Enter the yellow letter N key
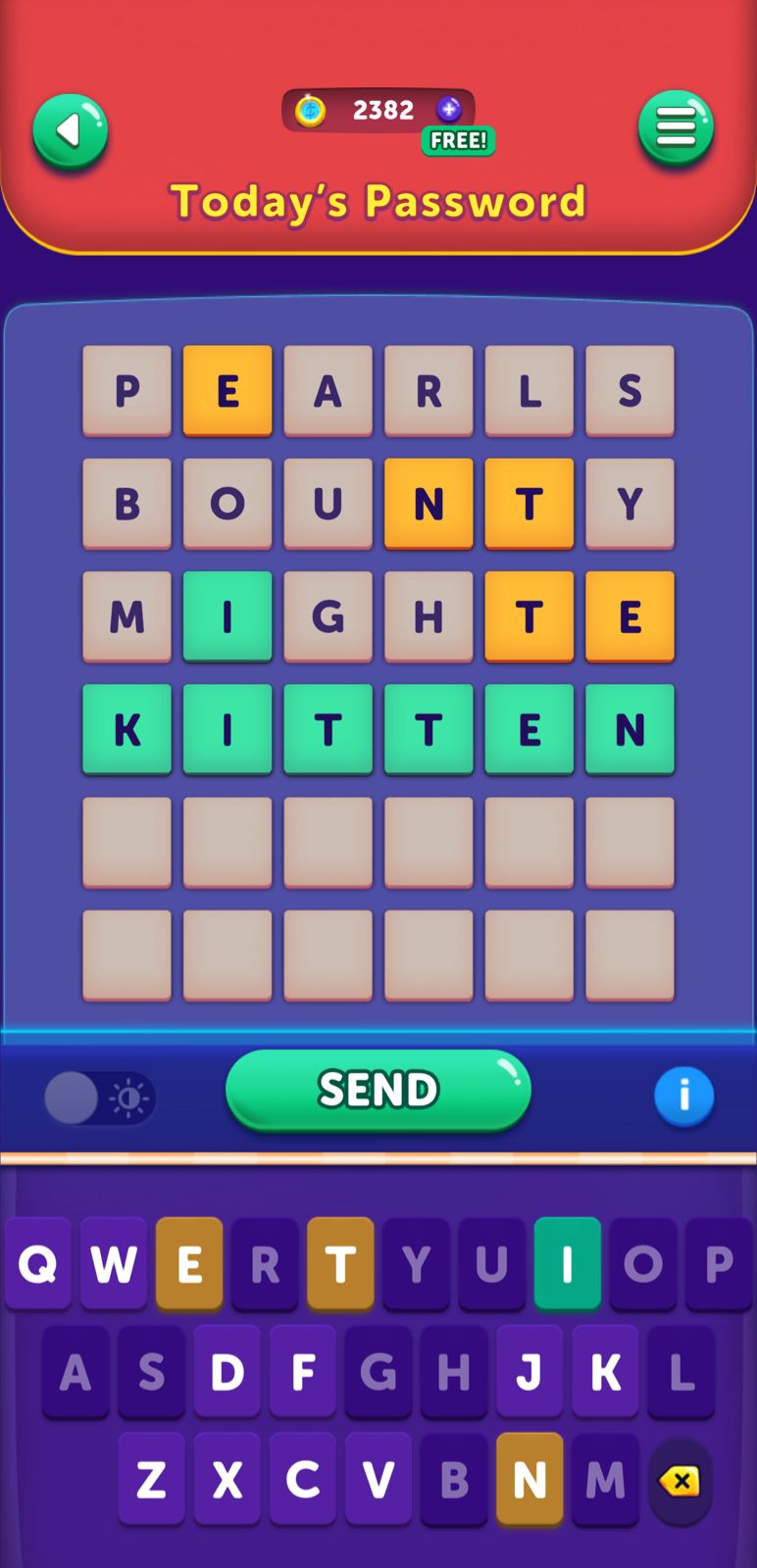Image resolution: width=757 pixels, height=1568 pixels. click(530, 1480)
